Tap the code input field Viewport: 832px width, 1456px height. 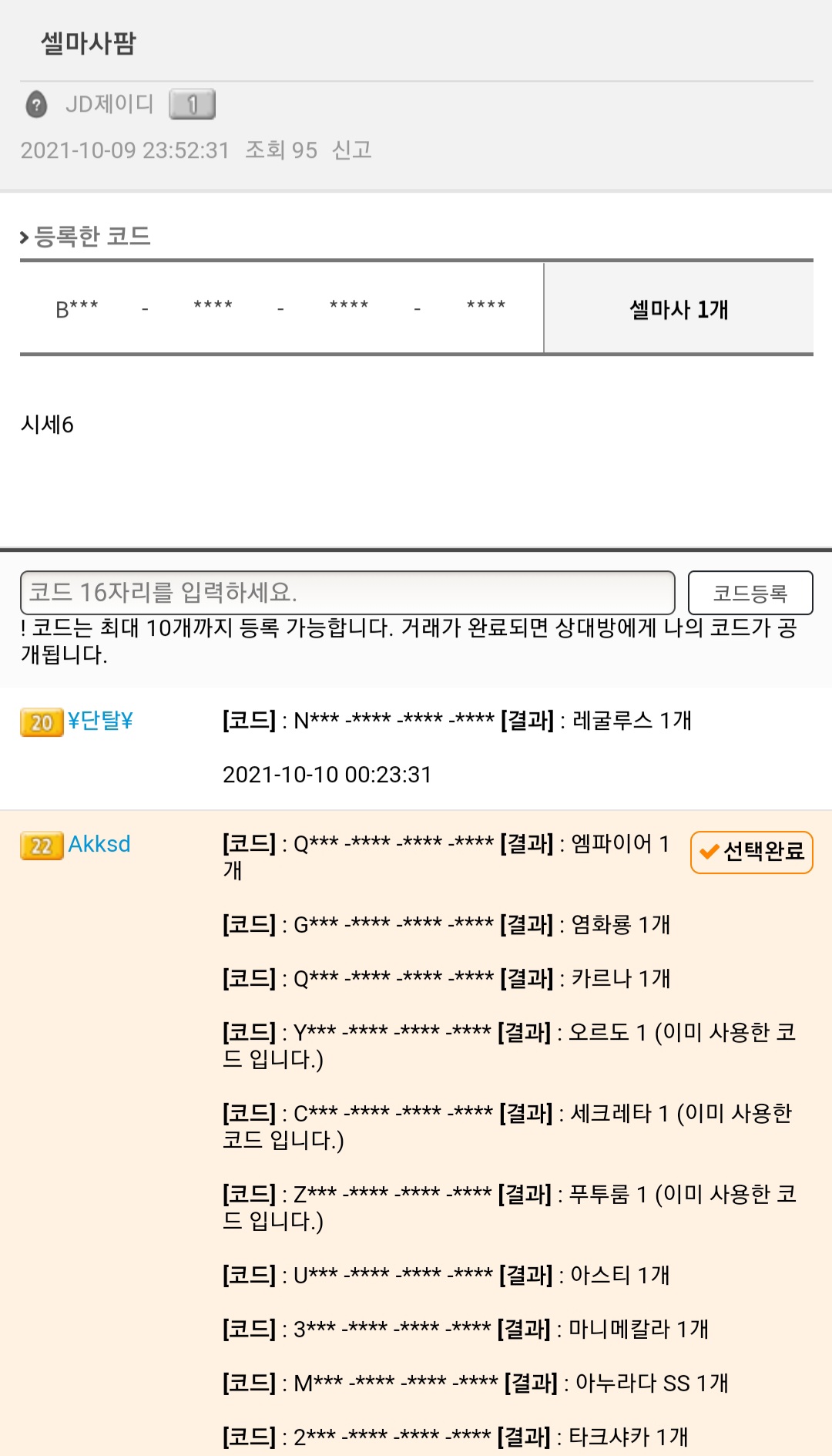point(347,592)
